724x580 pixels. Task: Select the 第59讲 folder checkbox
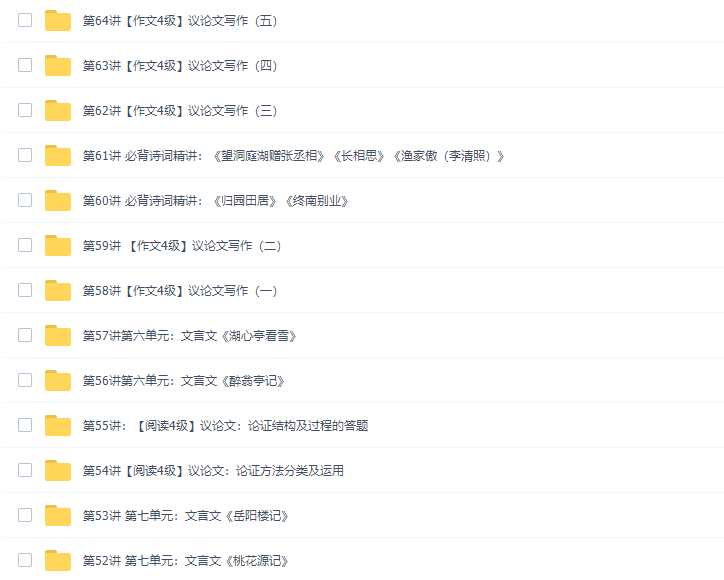(25, 245)
